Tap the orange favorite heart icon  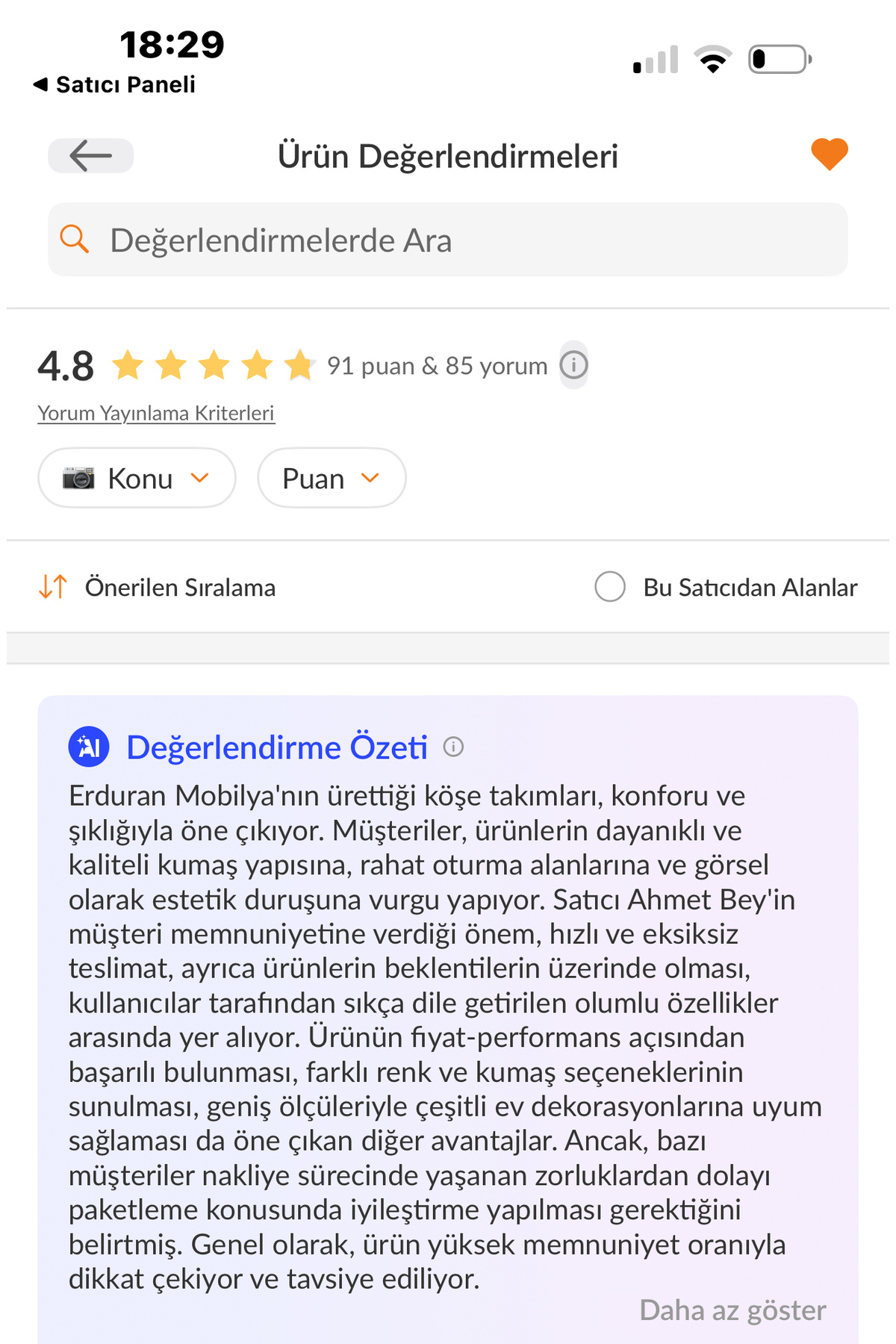tap(830, 155)
